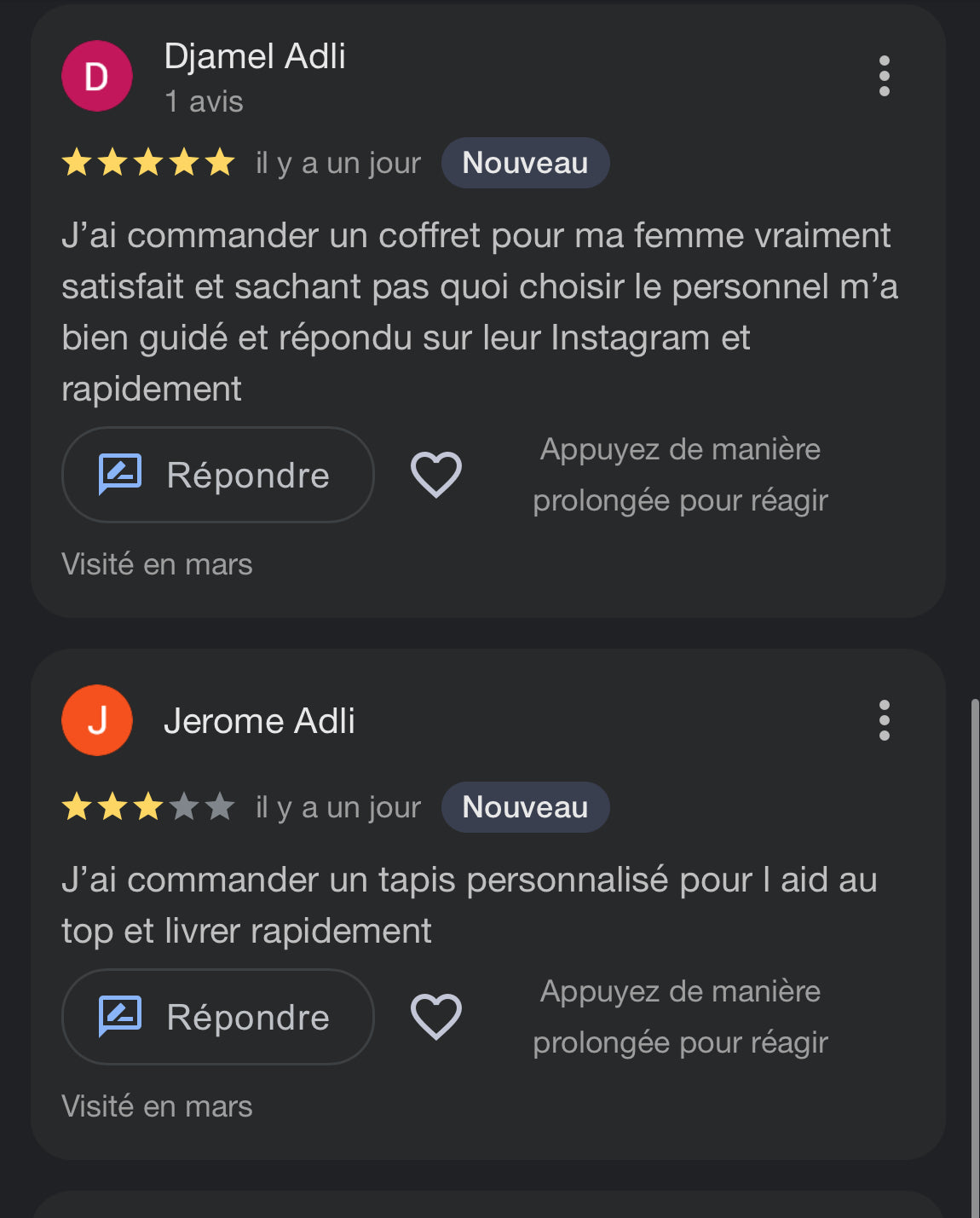980x1218 pixels.
Task: Like Jerome Adli's review with heart
Action: 436,1017
